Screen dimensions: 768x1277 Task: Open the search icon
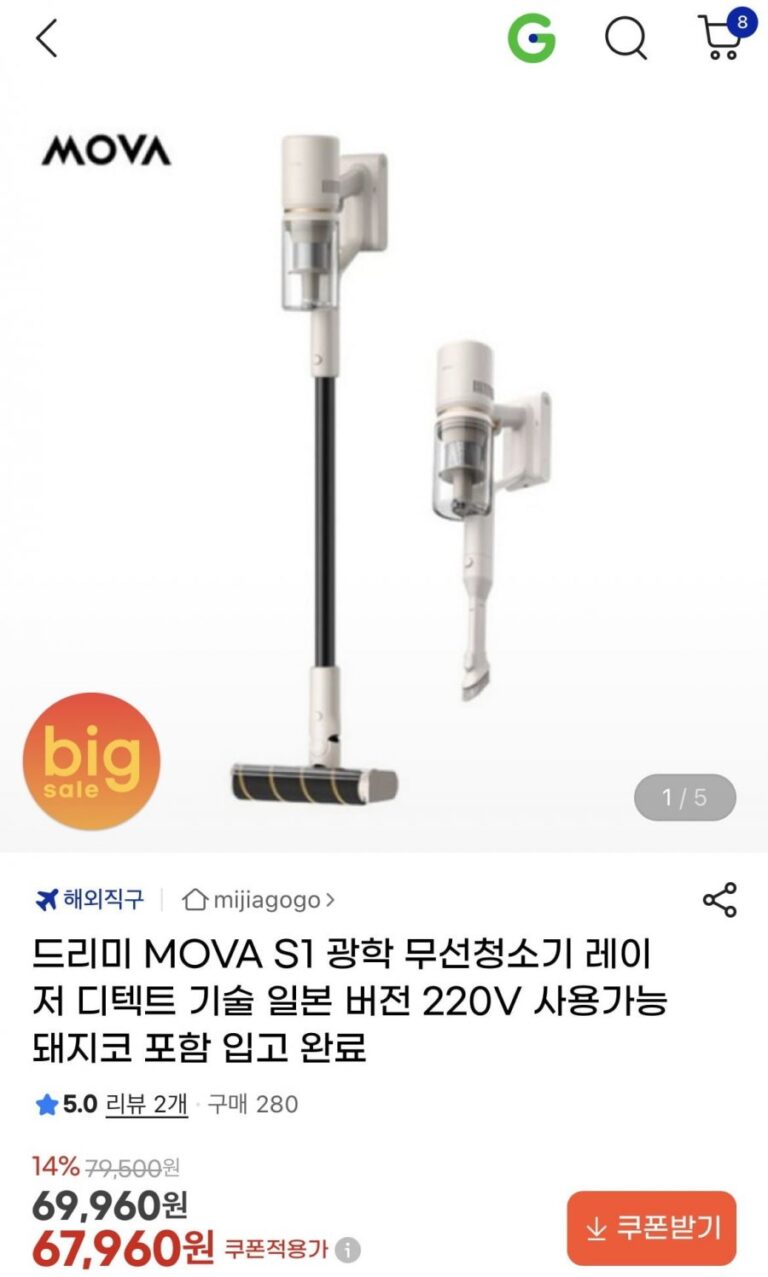tap(626, 38)
